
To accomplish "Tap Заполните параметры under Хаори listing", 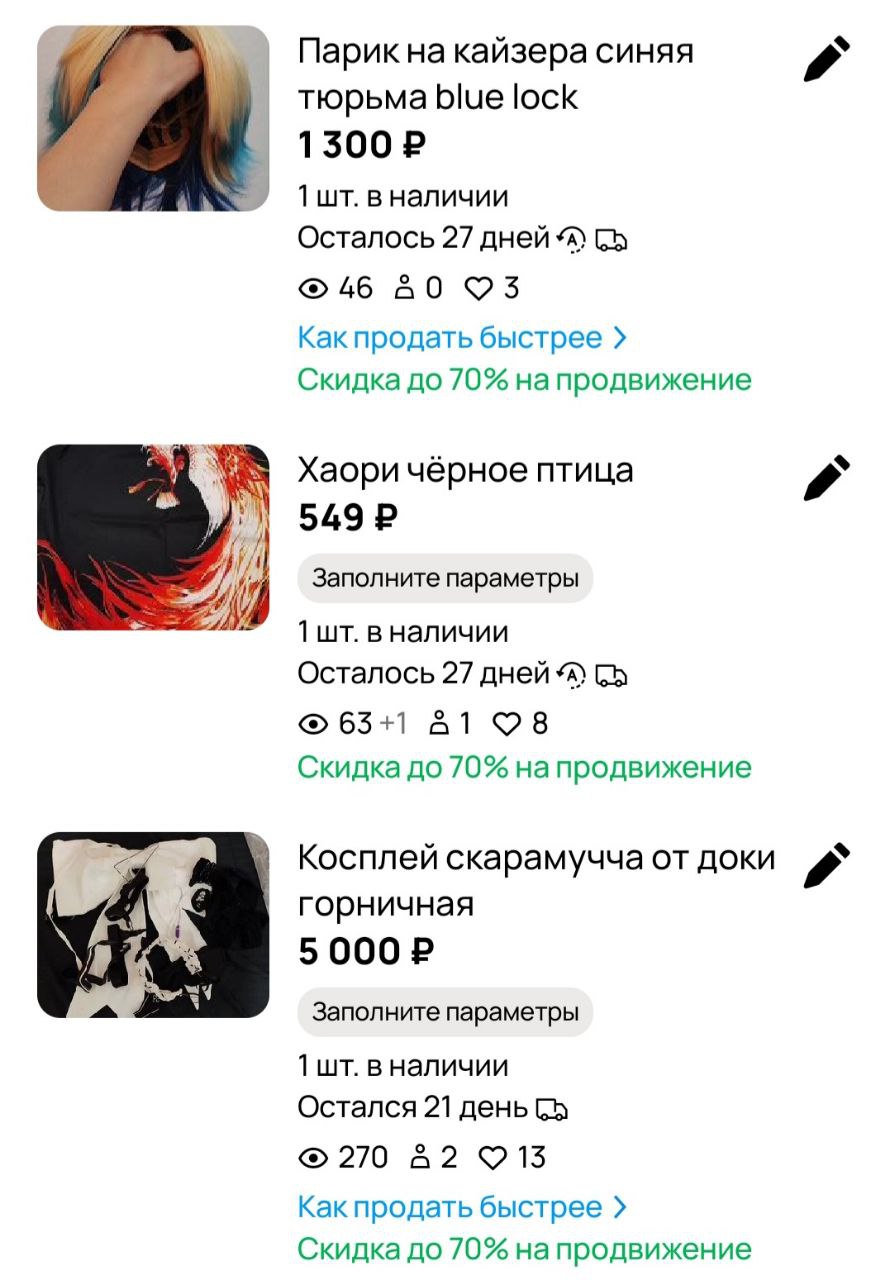I will (445, 578).
